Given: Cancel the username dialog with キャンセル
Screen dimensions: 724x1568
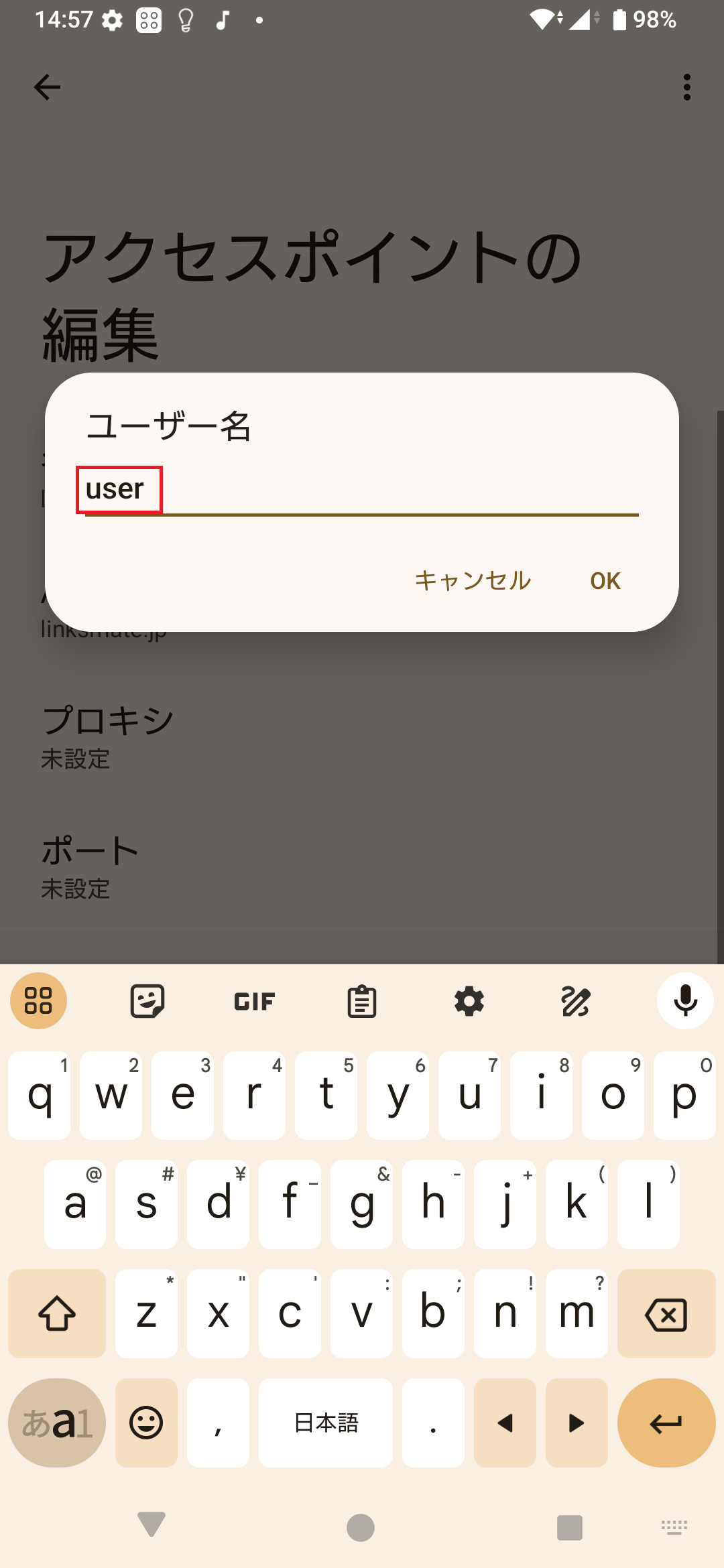Looking at the screenshot, I should click(x=473, y=581).
